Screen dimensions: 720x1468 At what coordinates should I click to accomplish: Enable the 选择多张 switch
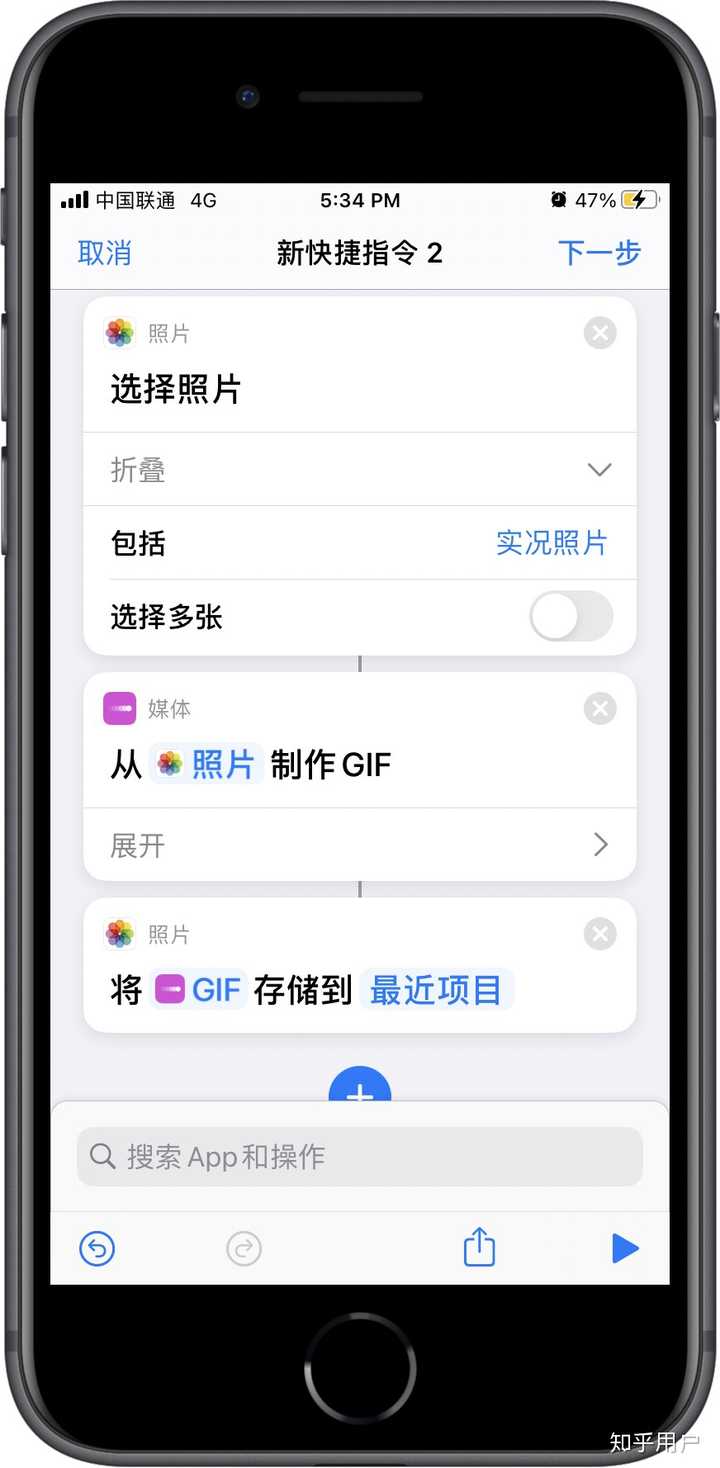[x=571, y=616]
